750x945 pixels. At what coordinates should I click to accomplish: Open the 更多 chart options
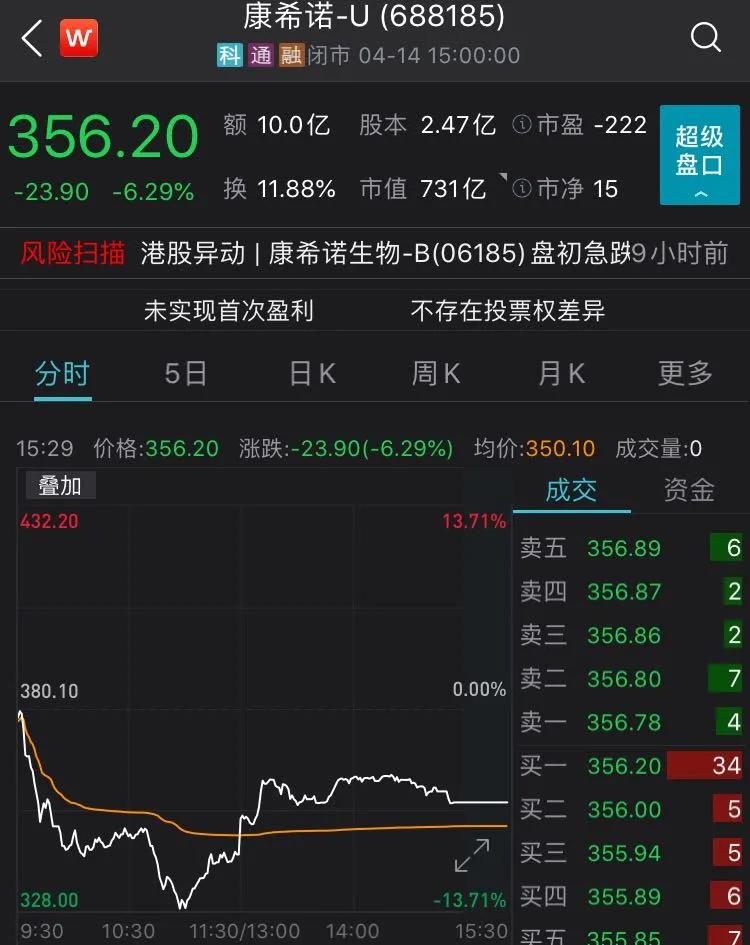click(x=685, y=374)
